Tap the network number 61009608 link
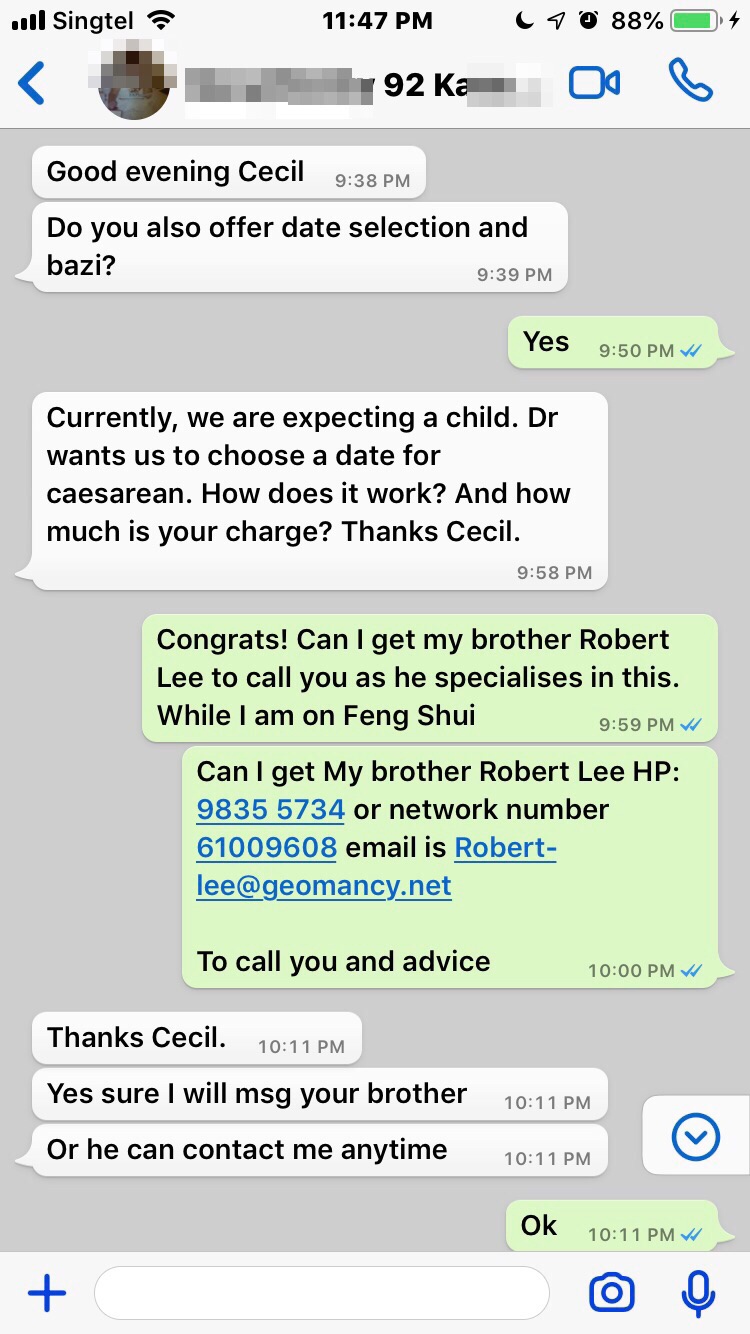The width and height of the screenshot is (750, 1334). (266, 847)
